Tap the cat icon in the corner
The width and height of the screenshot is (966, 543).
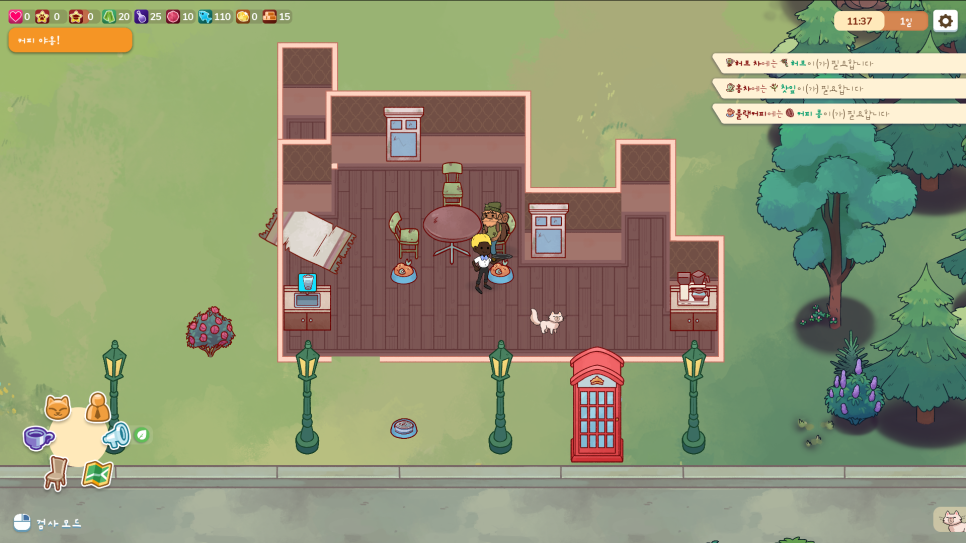coord(951,520)
